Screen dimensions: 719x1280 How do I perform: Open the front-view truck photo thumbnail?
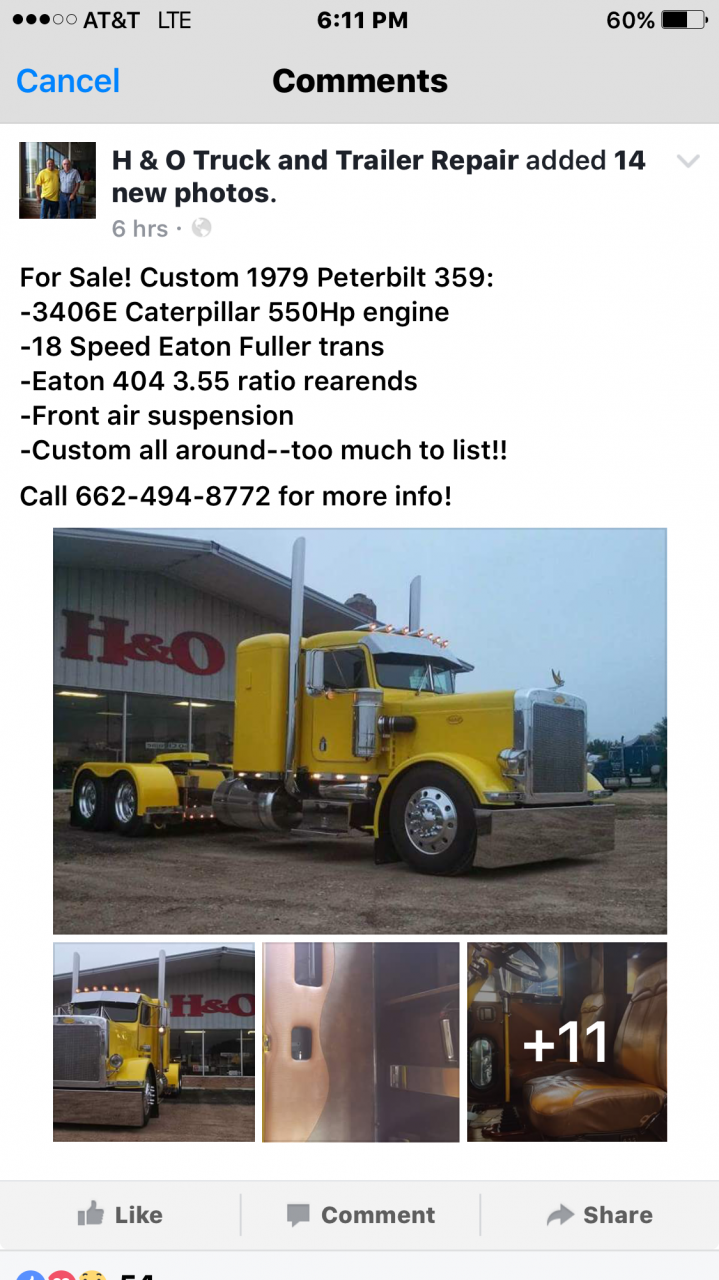154,1041
